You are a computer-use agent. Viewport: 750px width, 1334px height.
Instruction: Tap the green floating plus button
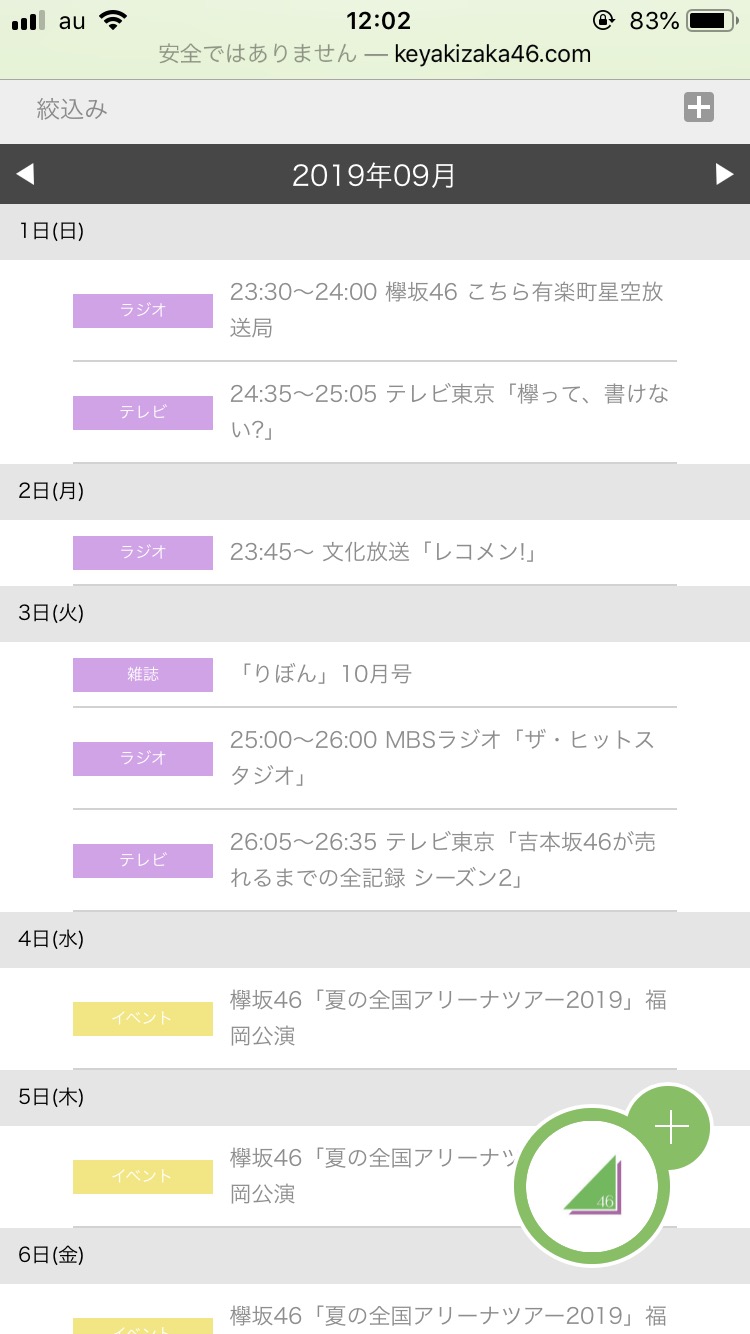pyautogui.click(x=671, y=1128)
